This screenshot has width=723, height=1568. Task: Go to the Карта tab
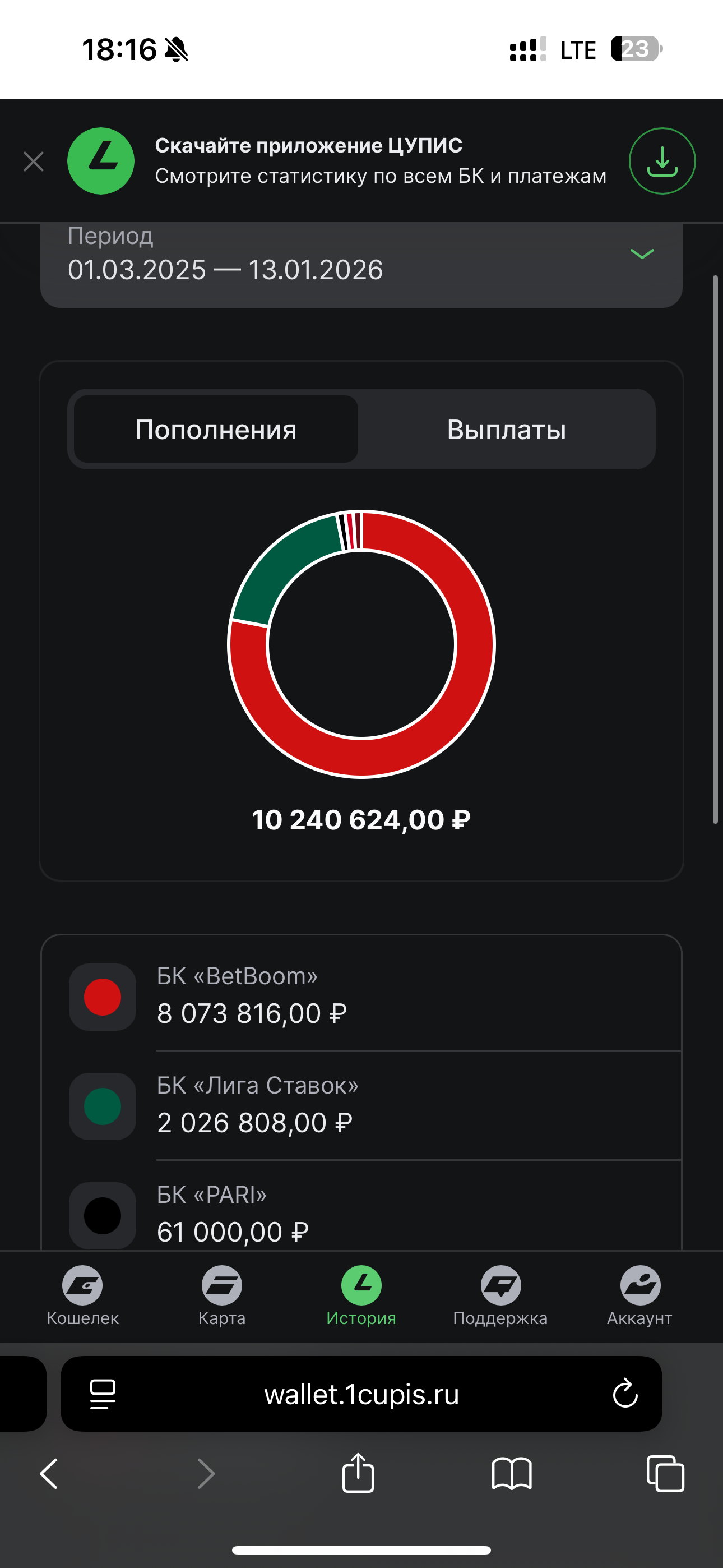coord(222,1295)
